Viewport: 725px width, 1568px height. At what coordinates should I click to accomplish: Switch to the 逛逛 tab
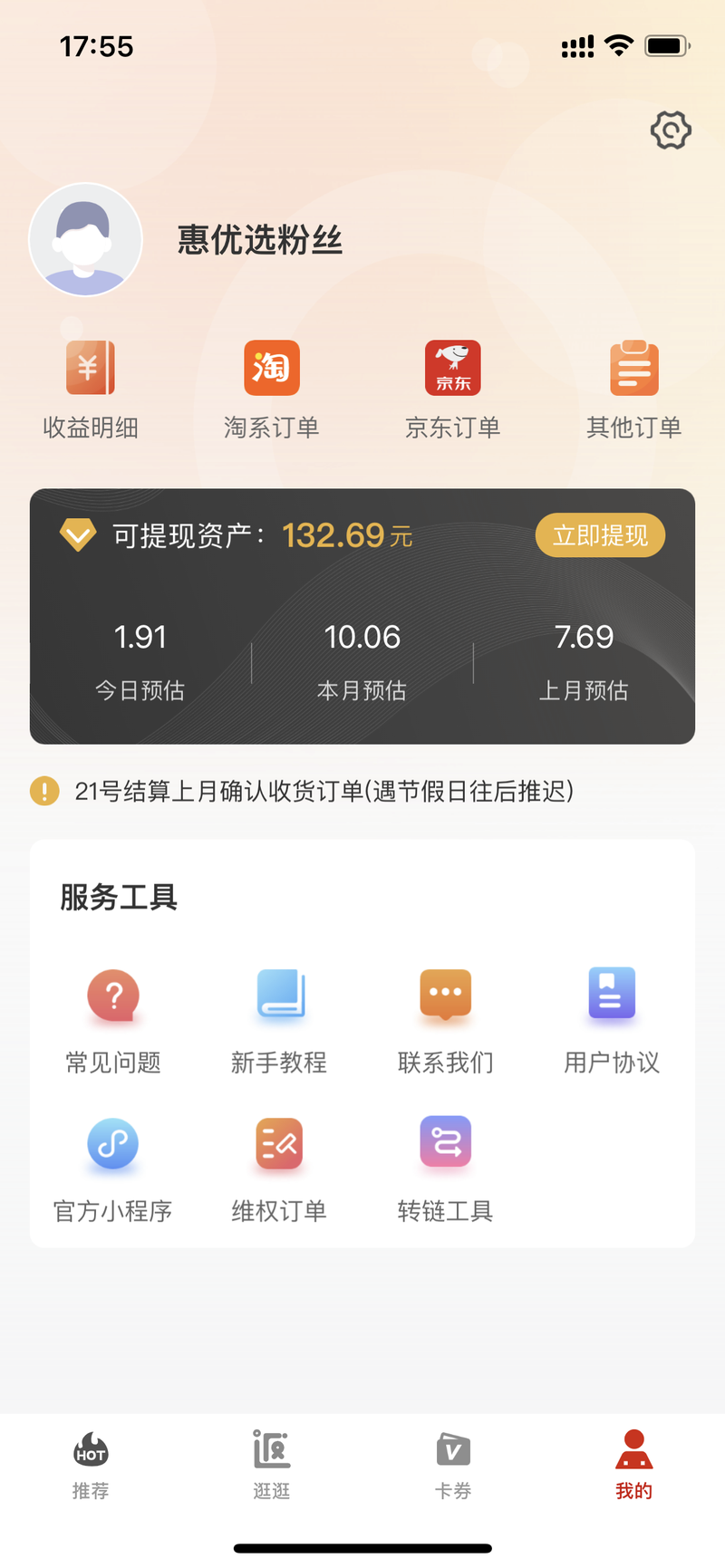click(x=272, y=1466)
